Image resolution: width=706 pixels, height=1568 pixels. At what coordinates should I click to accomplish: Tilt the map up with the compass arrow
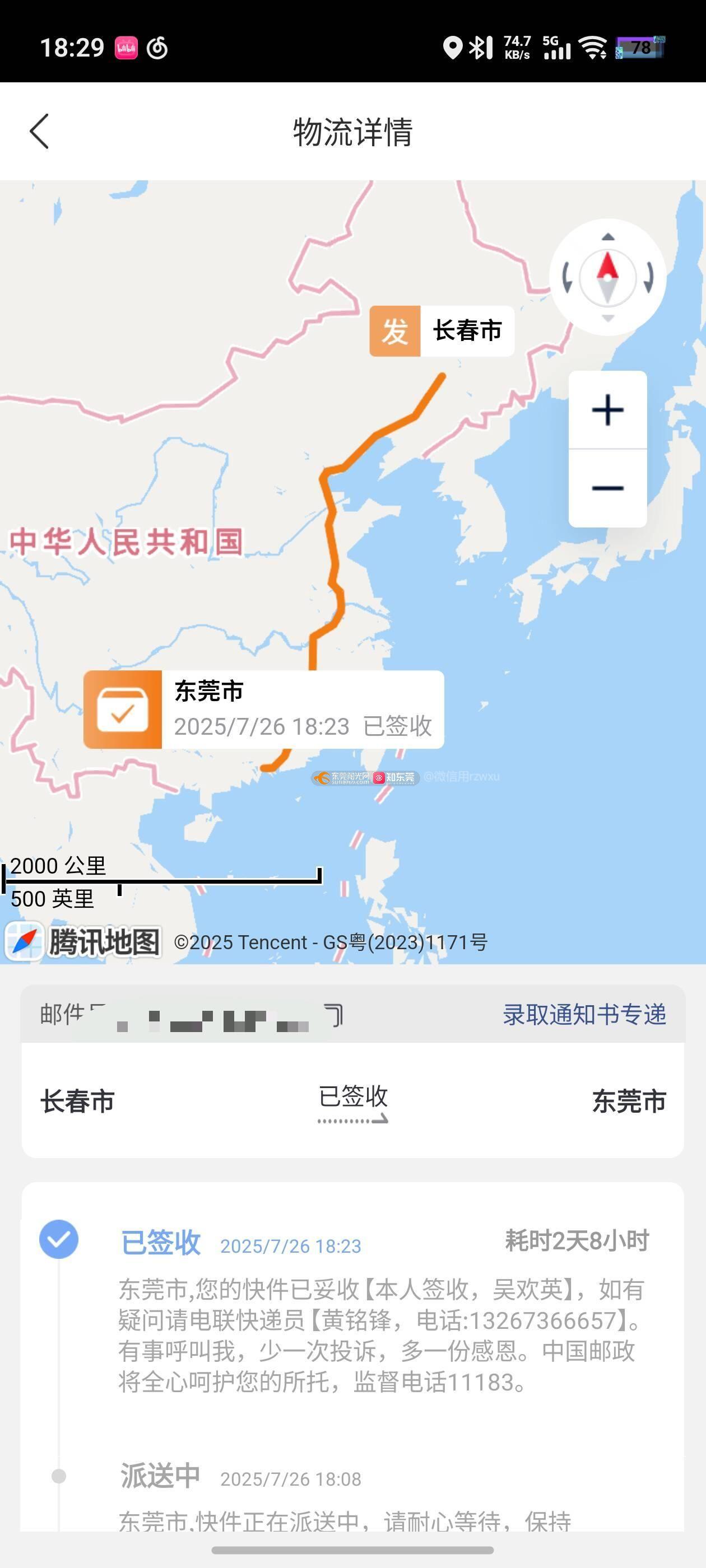607,237
